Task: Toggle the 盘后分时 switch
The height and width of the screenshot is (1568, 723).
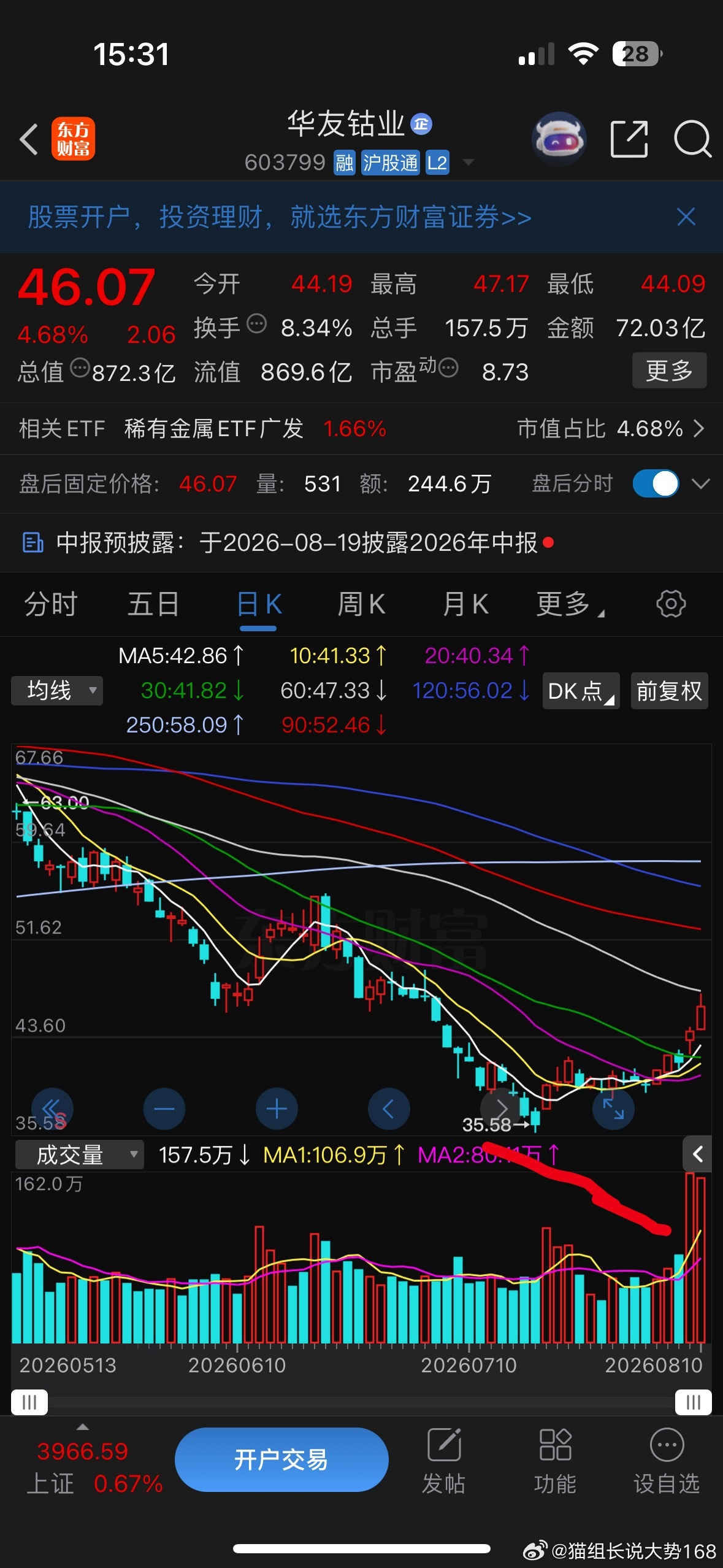Action: [x=656, y=483]
